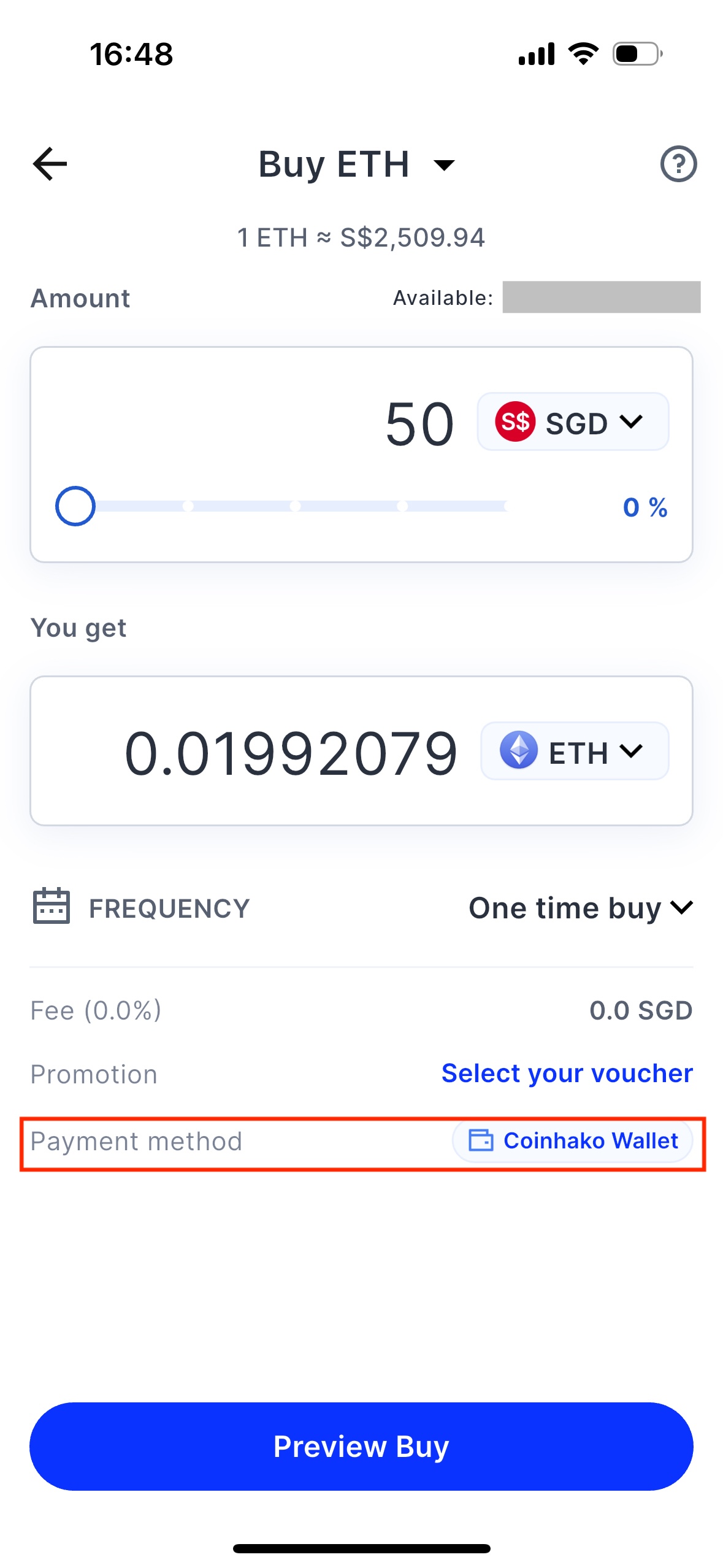Change the SGD currency selector
The height and width of the screenshot is (1568, 723).
573,422
